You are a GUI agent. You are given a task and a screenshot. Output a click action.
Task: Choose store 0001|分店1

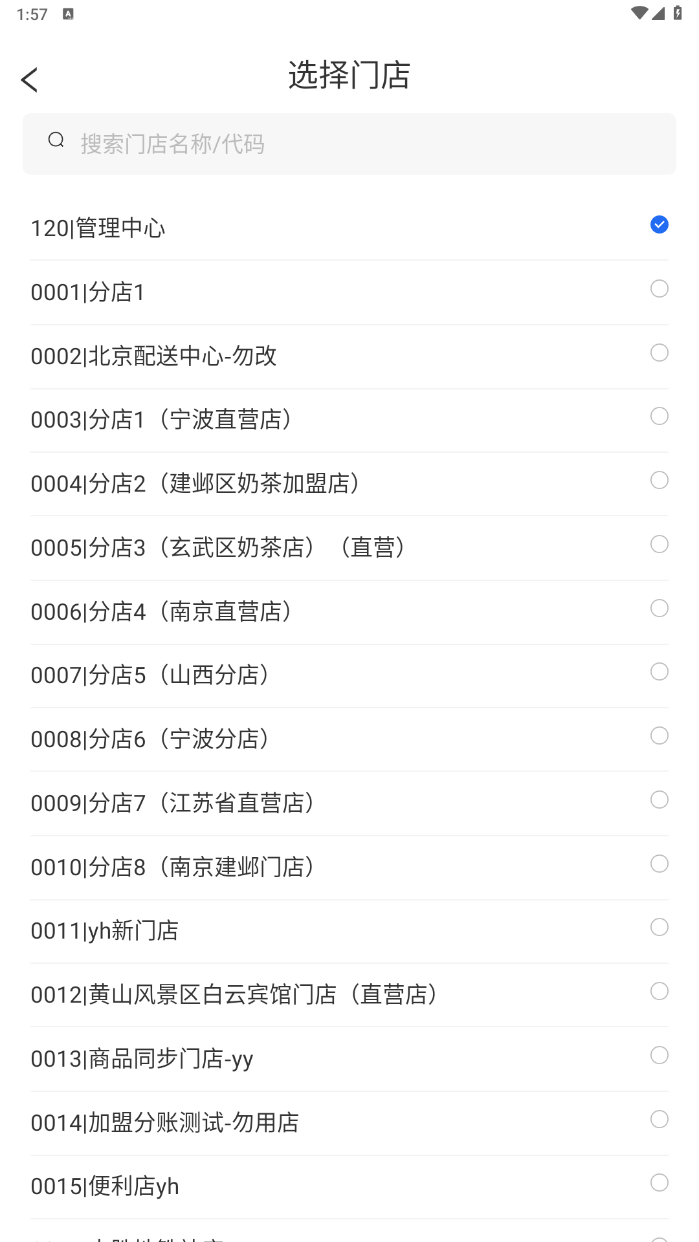click(349, 292)
